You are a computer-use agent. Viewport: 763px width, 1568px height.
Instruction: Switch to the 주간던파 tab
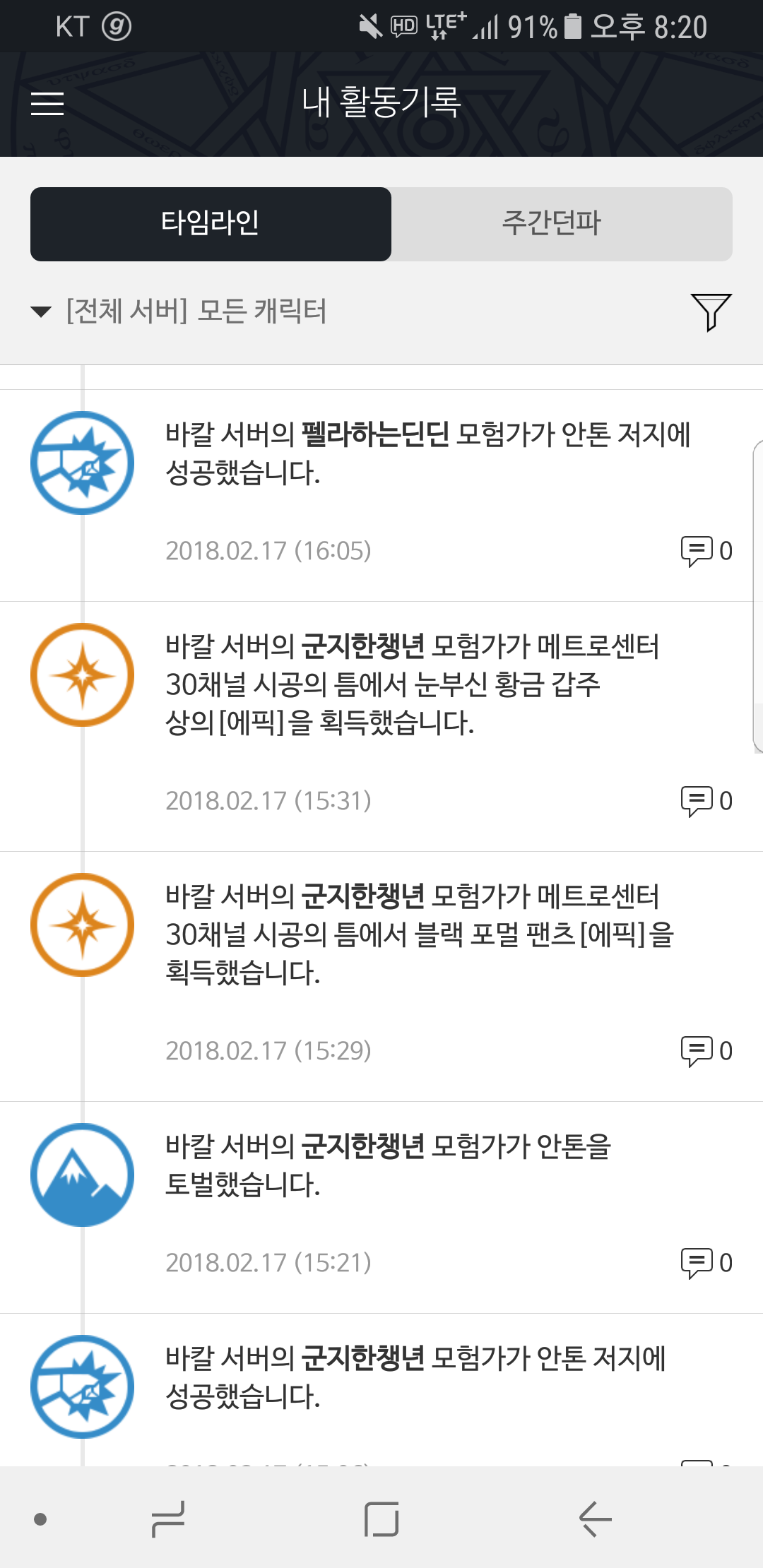(551, 223)
